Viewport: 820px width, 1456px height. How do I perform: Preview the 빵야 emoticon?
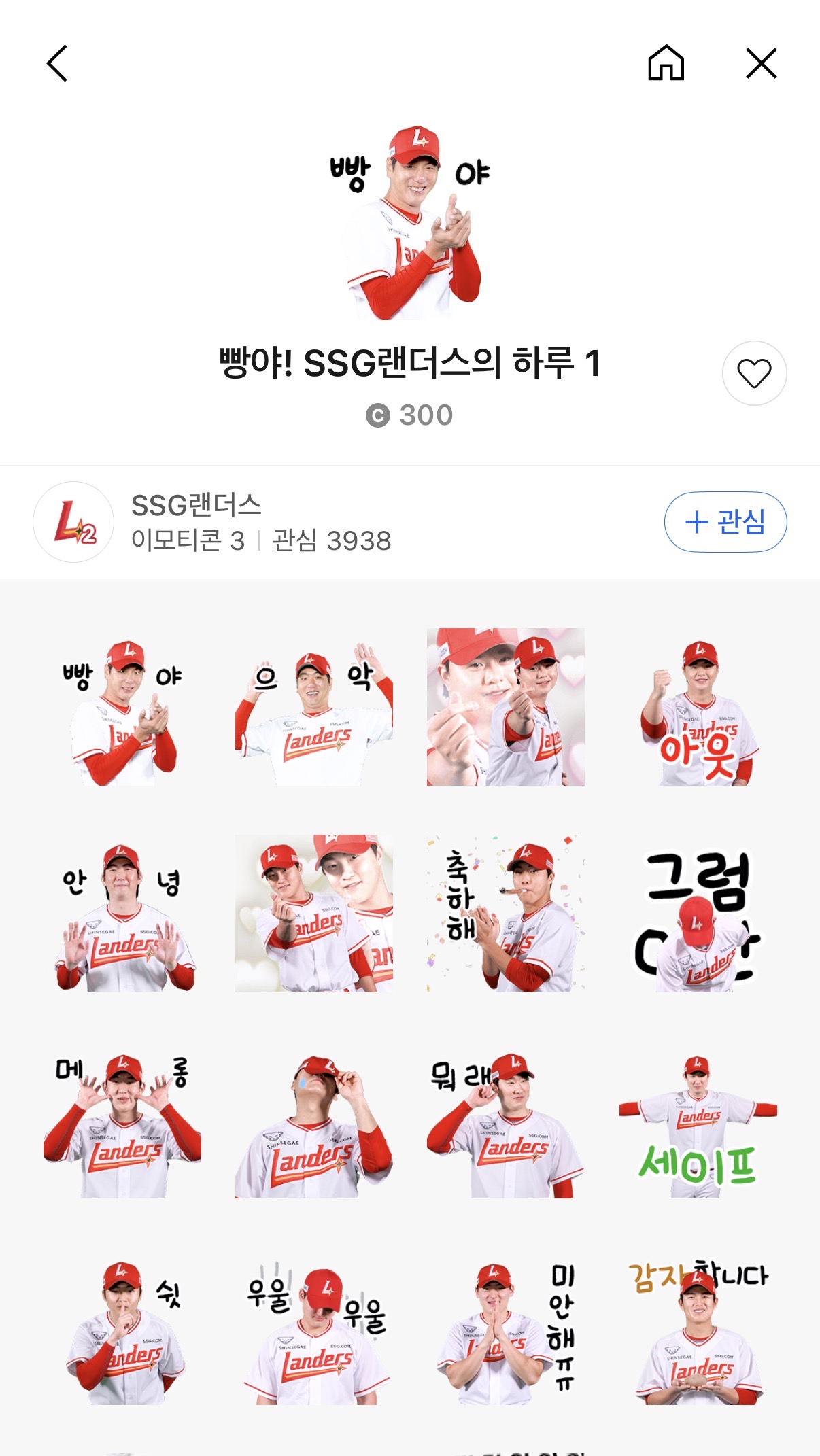(x=122, y=708)
